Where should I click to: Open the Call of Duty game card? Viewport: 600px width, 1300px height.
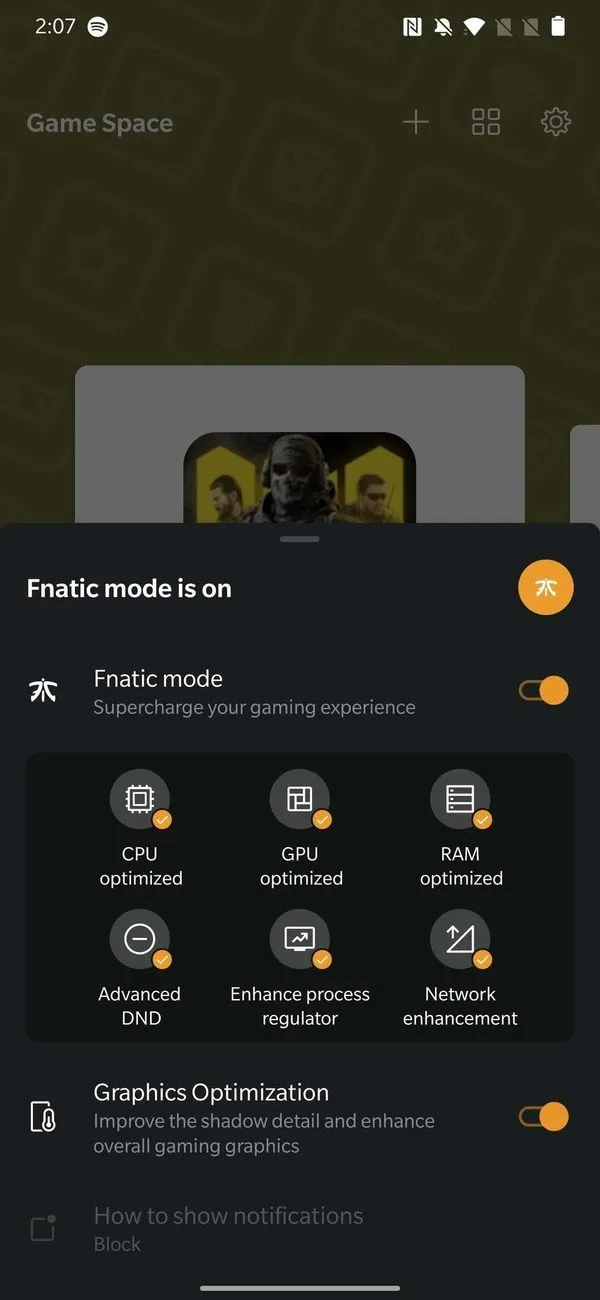click(x=300, y=478)
